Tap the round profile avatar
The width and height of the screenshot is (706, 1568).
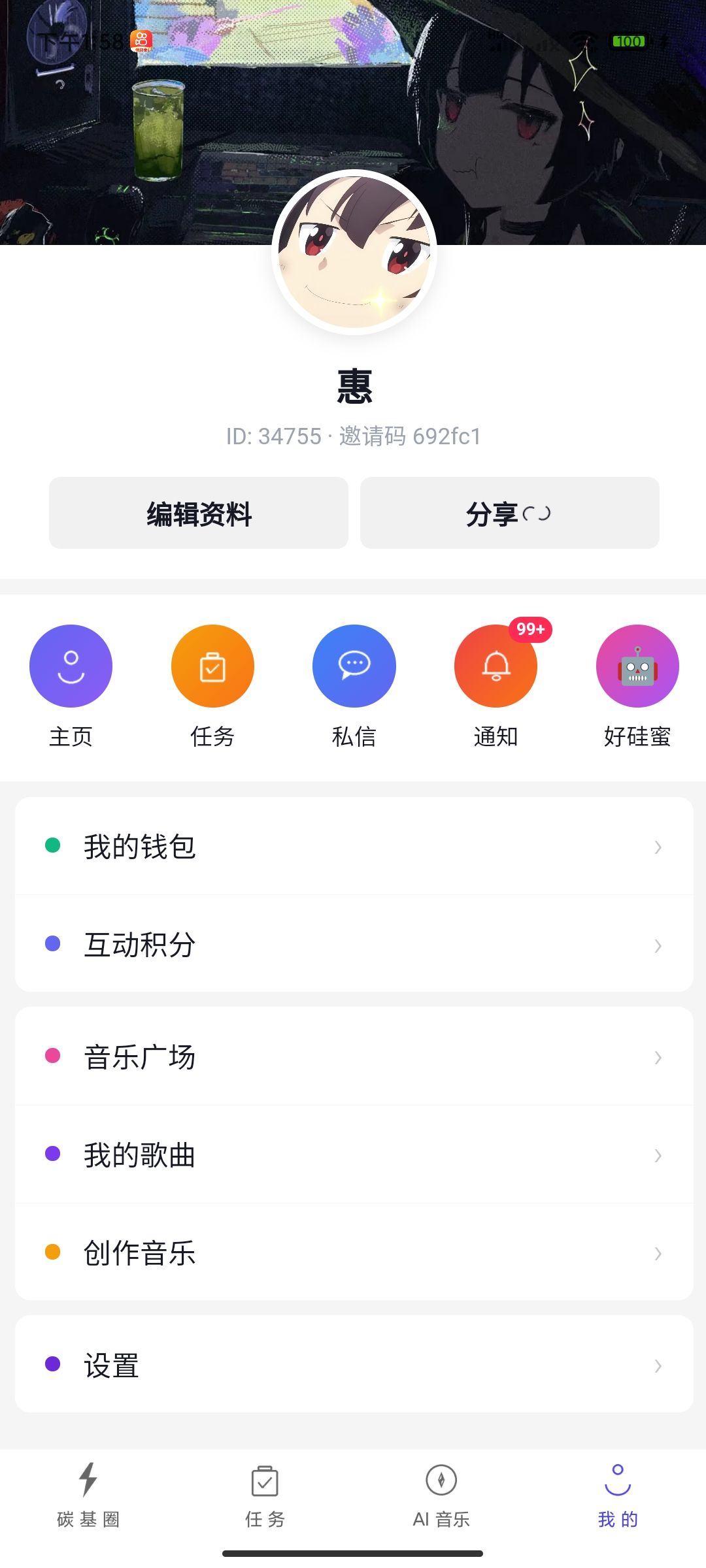click(354, 252)
